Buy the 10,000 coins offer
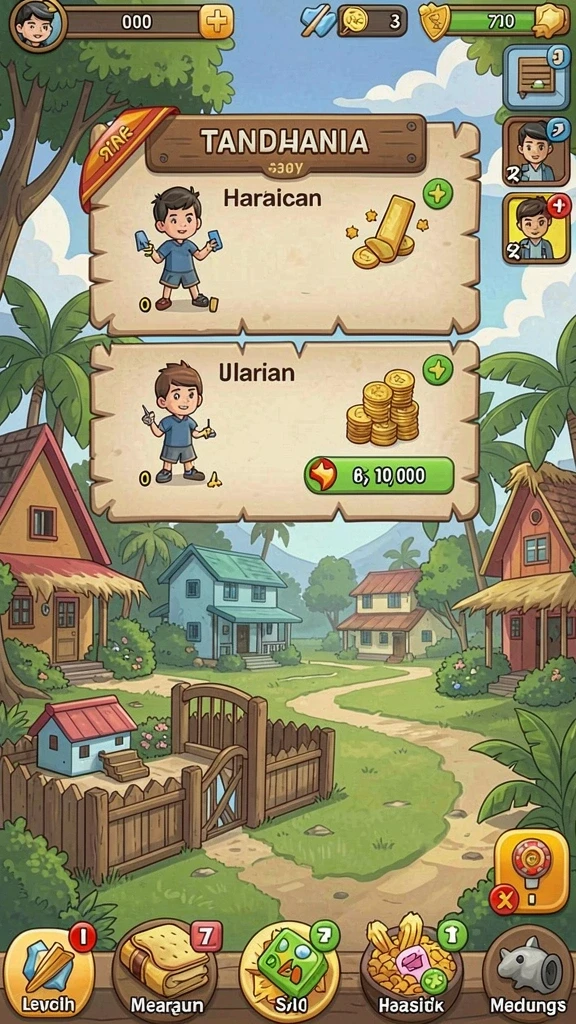The image size is (576, 1024). (379, 475)
